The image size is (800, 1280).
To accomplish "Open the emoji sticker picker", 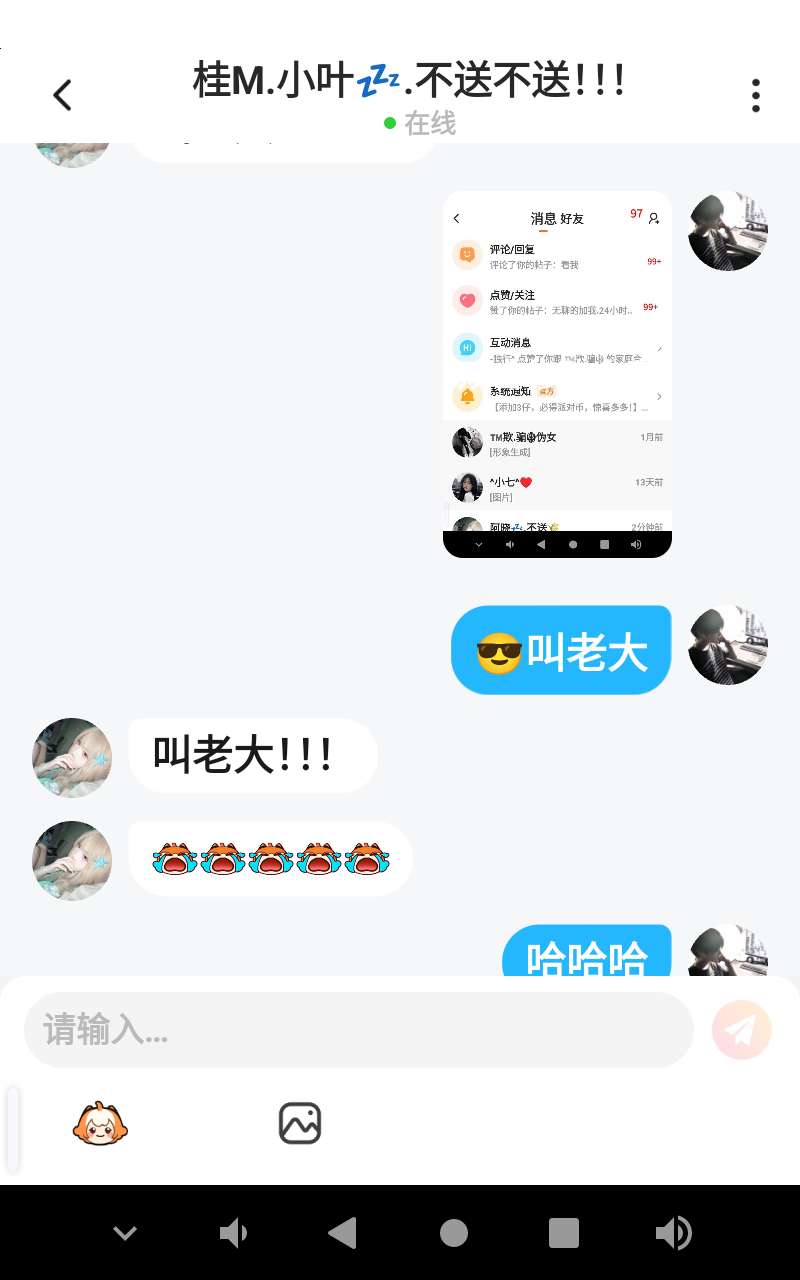I will pos(100,1124).
